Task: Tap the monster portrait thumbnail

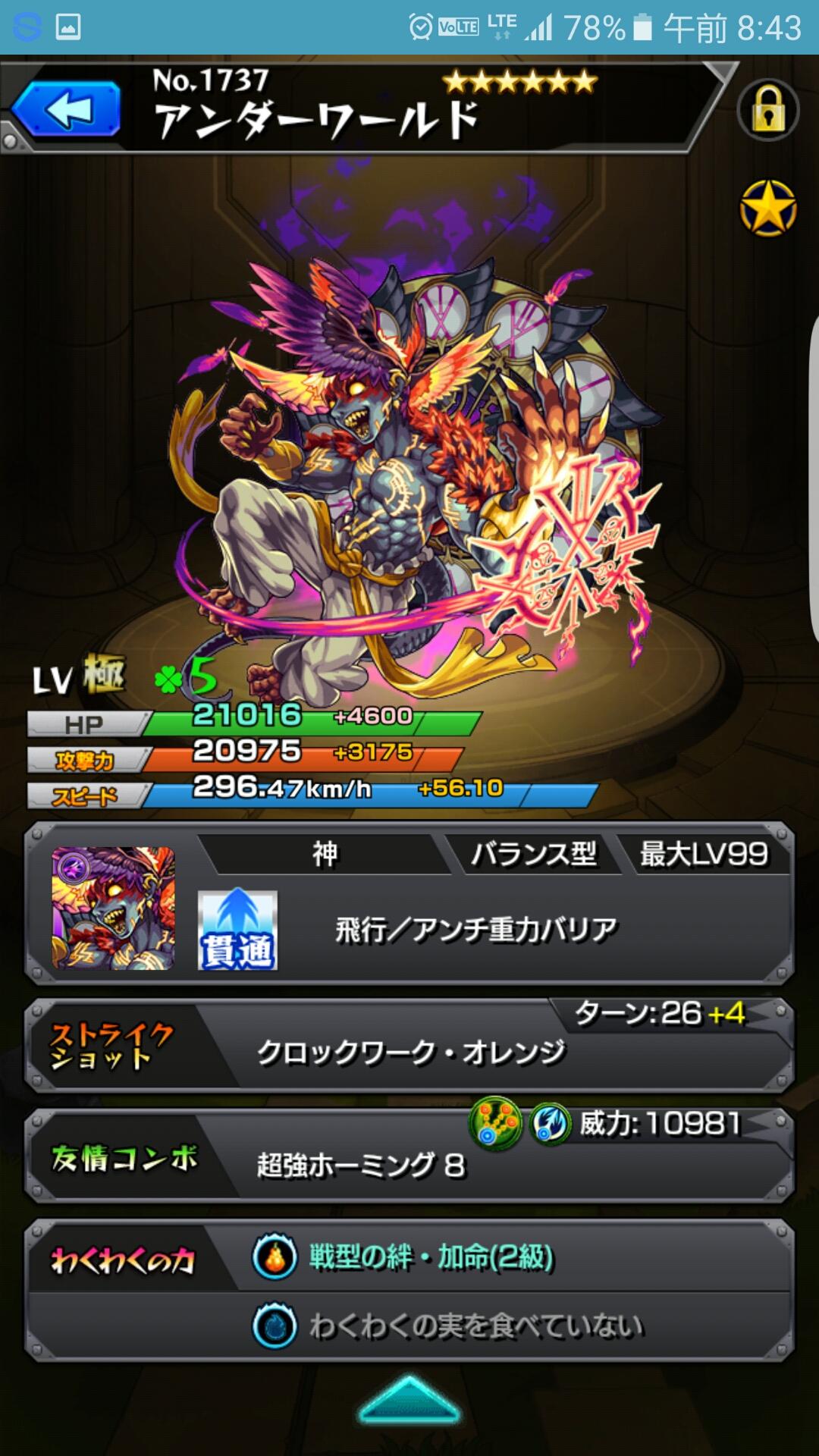Action: pyautogui.click(x=113, y=908)
